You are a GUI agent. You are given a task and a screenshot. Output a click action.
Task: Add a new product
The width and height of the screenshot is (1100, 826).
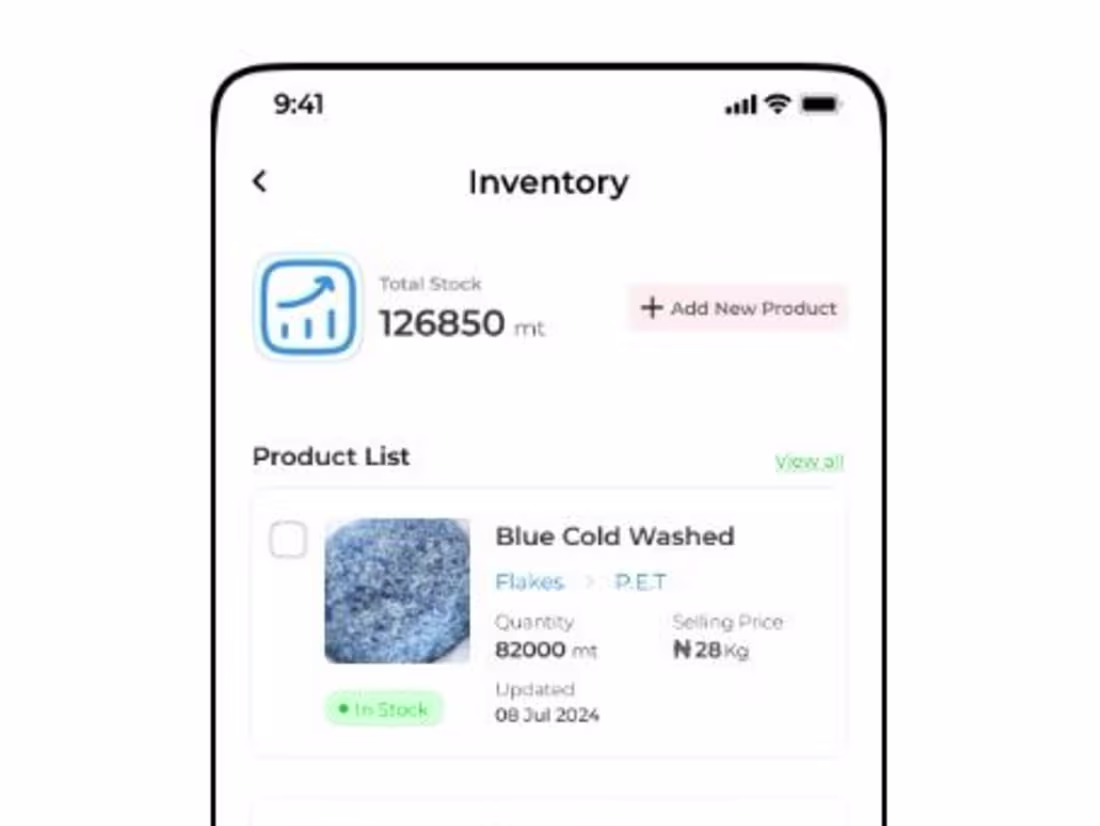click(738, 308)
